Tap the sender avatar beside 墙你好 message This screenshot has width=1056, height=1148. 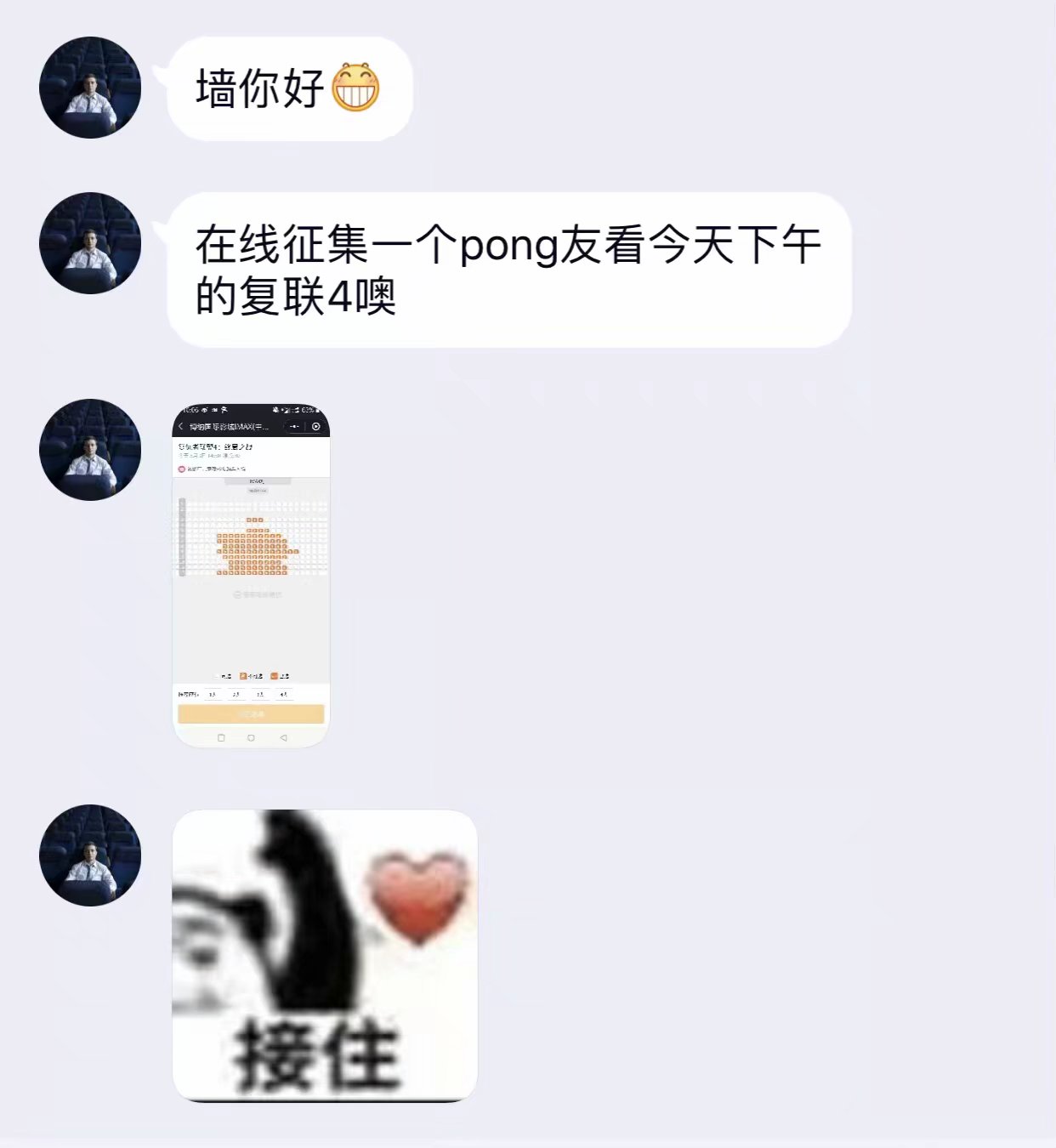pos(90,88)
